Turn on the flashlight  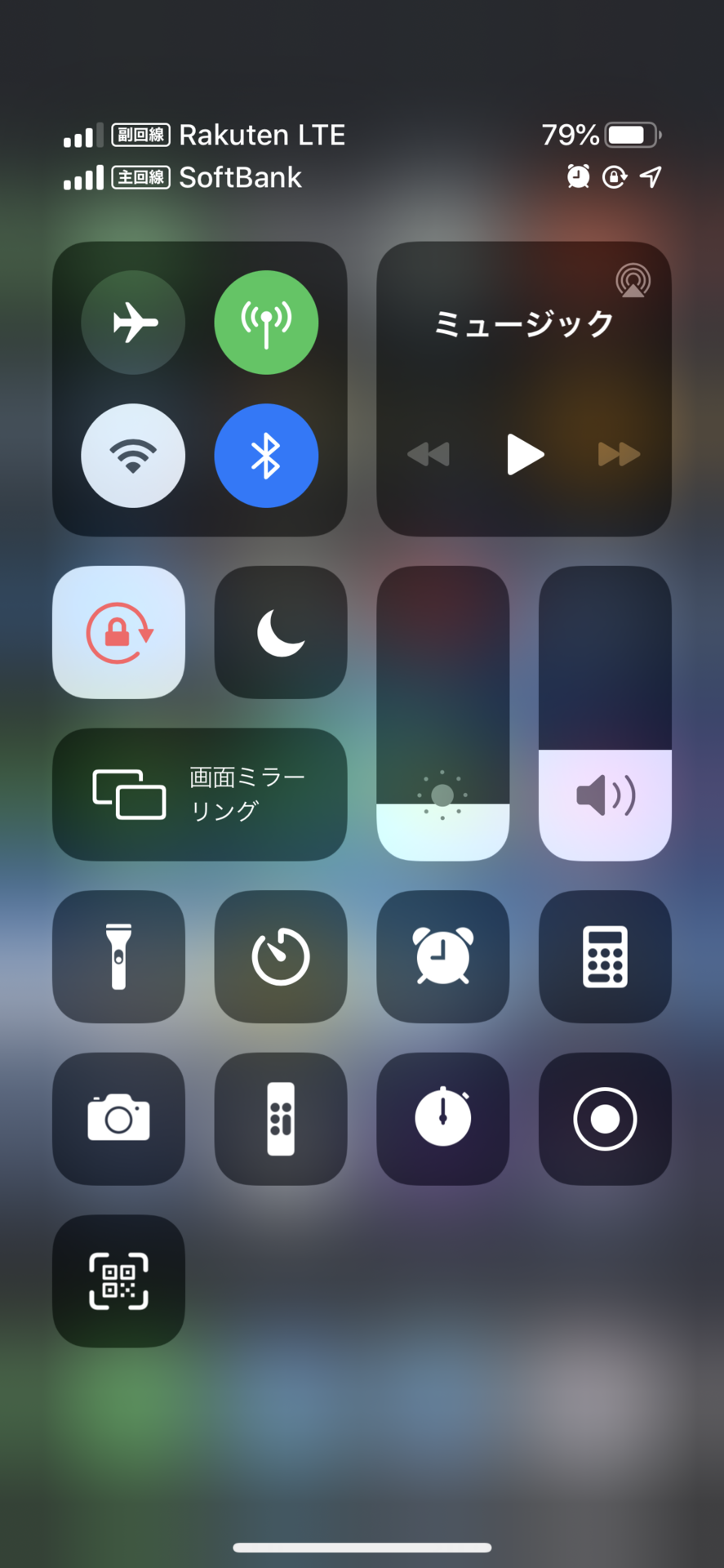coord(118,956)
